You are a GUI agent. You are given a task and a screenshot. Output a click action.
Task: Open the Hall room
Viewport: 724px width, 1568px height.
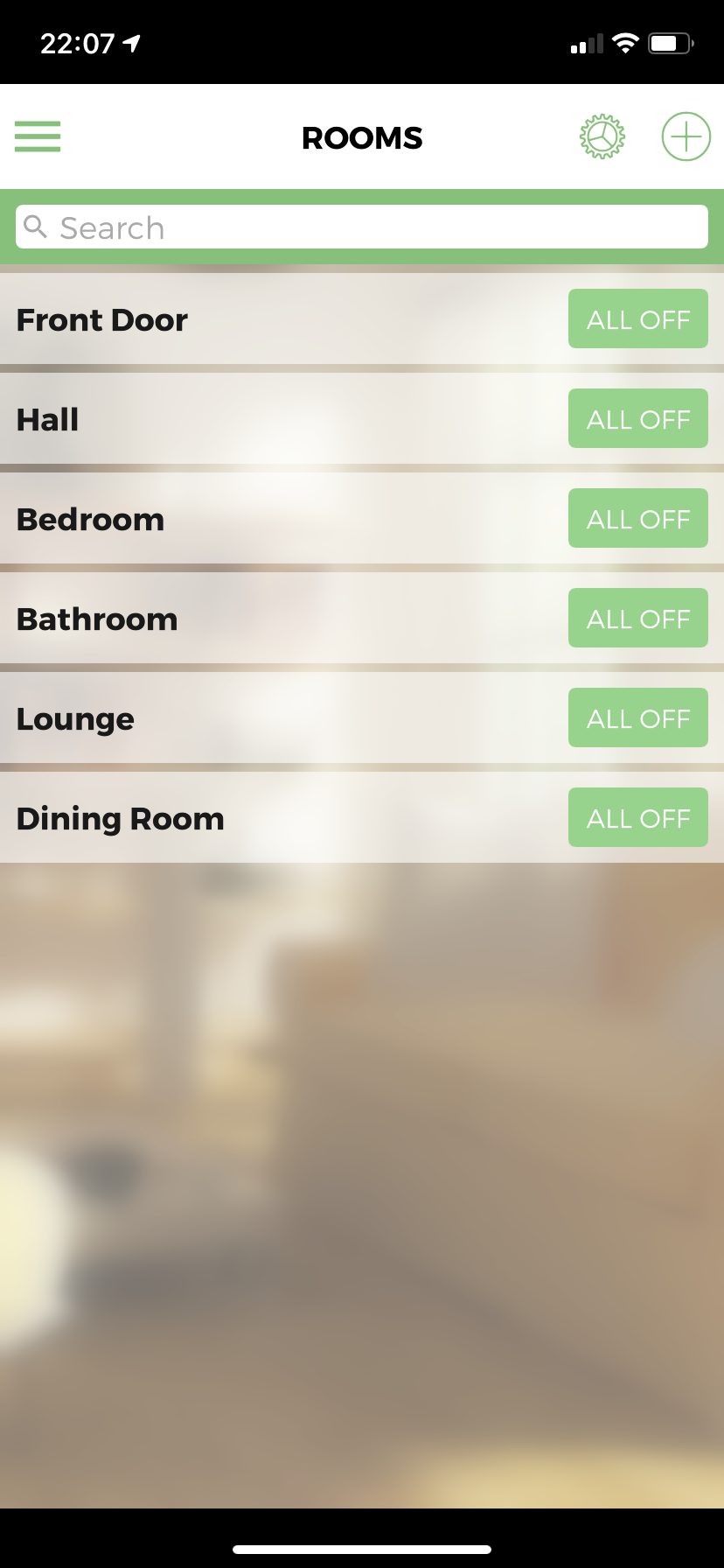pyautogui.click(x=49, y=420)
